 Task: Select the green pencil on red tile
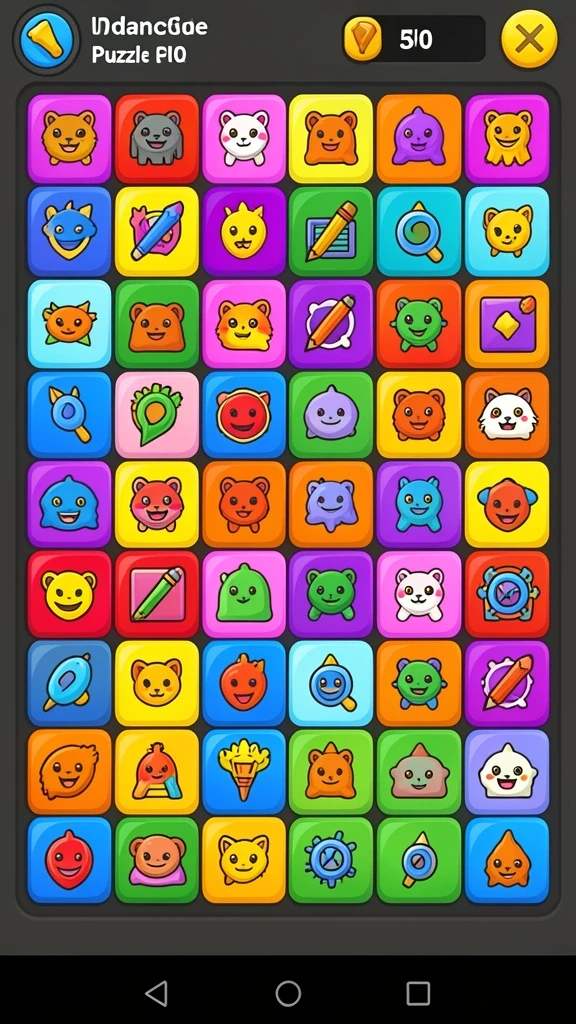[157, 594]
